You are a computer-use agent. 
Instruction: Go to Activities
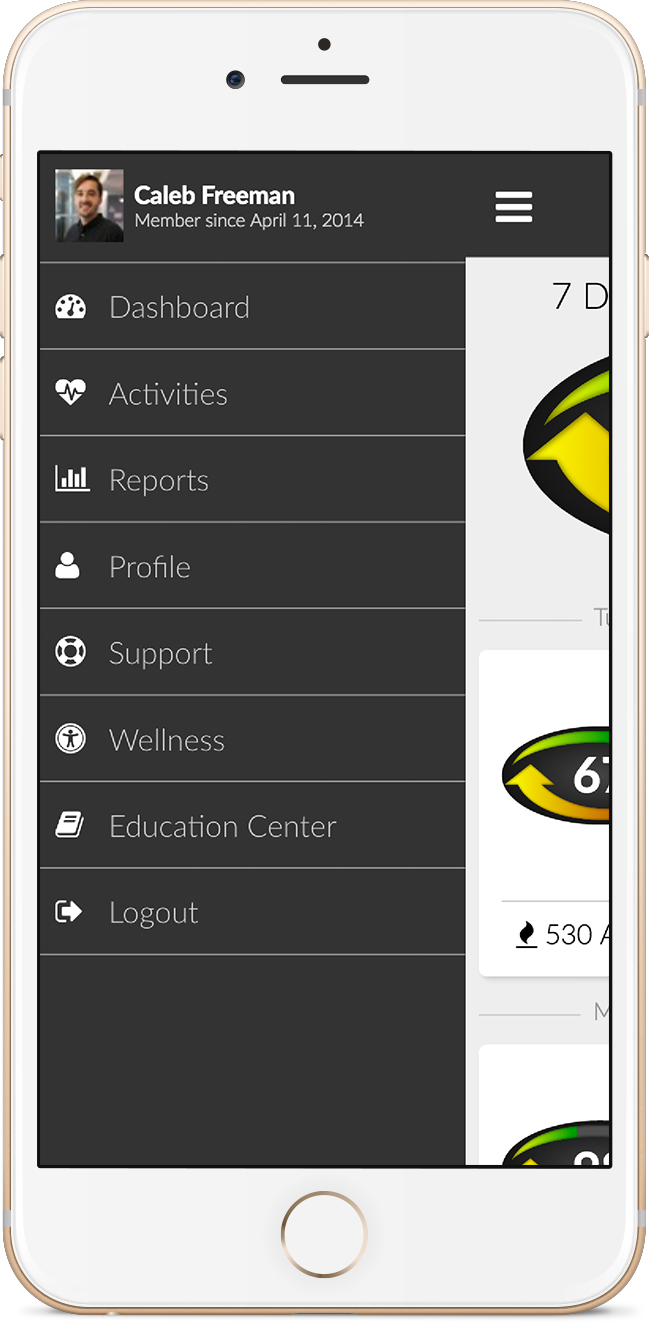tap(252, 393)
